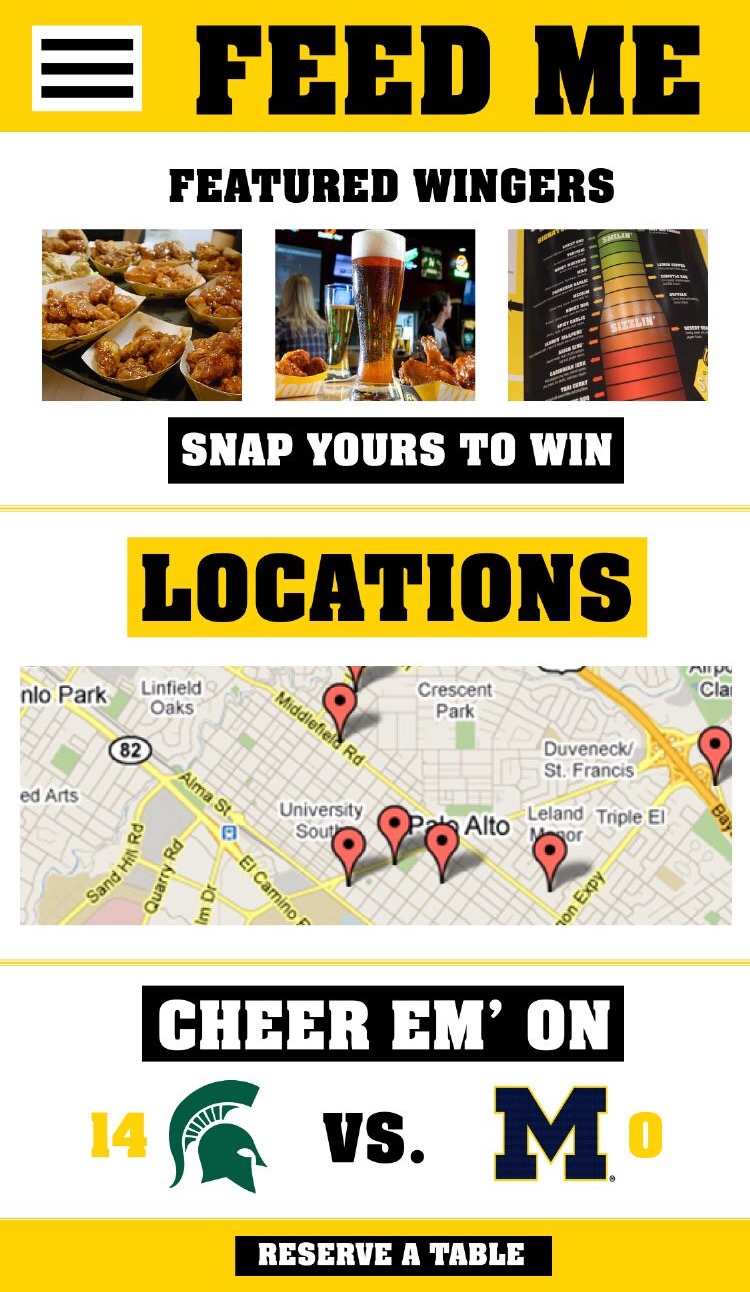Image resolution: width=750 pixels, height=1292 pixels.
Task: Click the map pin over Palo Alto
Action: pos(394,822)
